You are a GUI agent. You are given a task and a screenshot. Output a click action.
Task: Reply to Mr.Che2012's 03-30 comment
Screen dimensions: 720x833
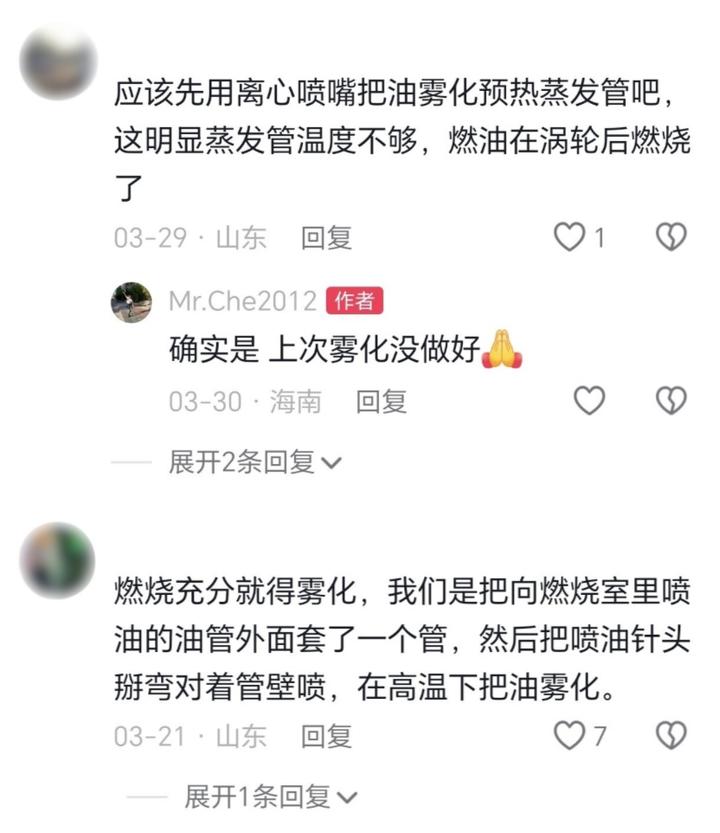point(381,402)
